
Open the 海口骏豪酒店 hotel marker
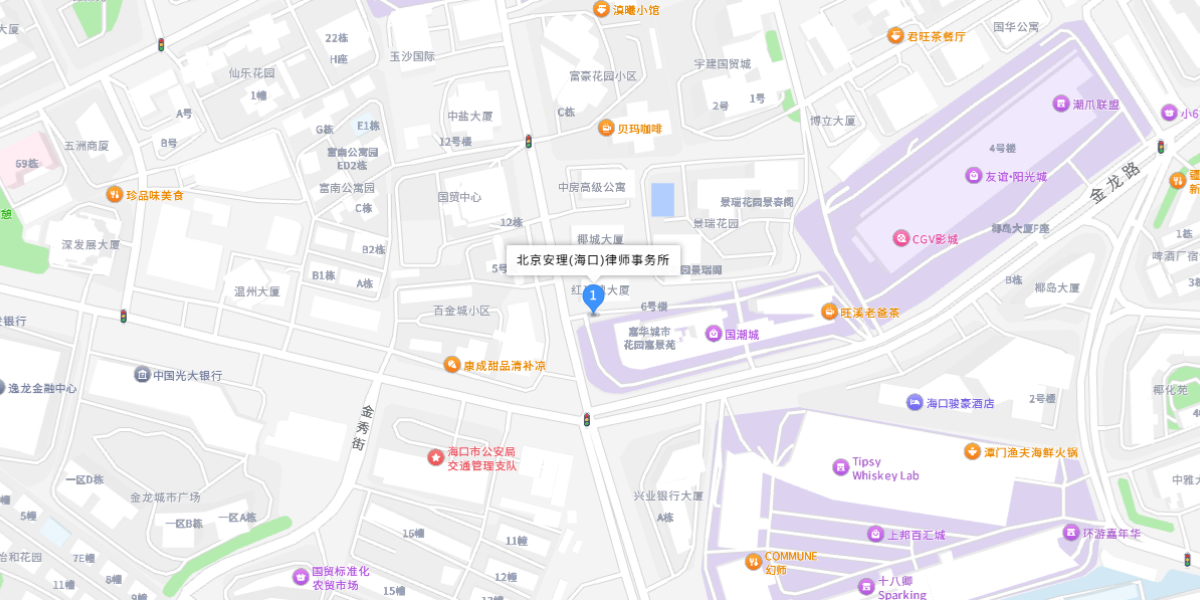(x=914, y=403)
